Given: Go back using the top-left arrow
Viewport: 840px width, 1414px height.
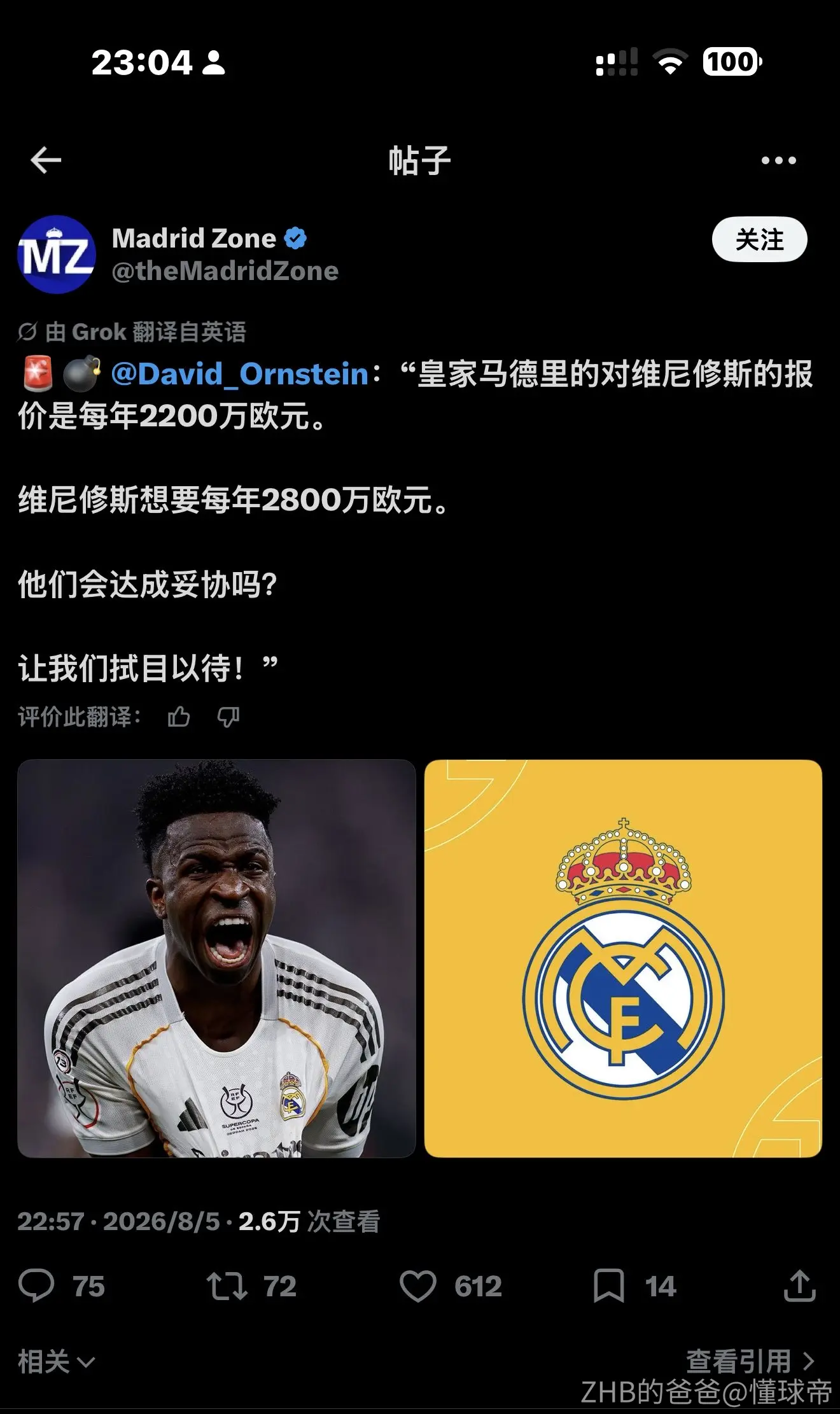Looking at the screenshot, I should pos(46,160).
